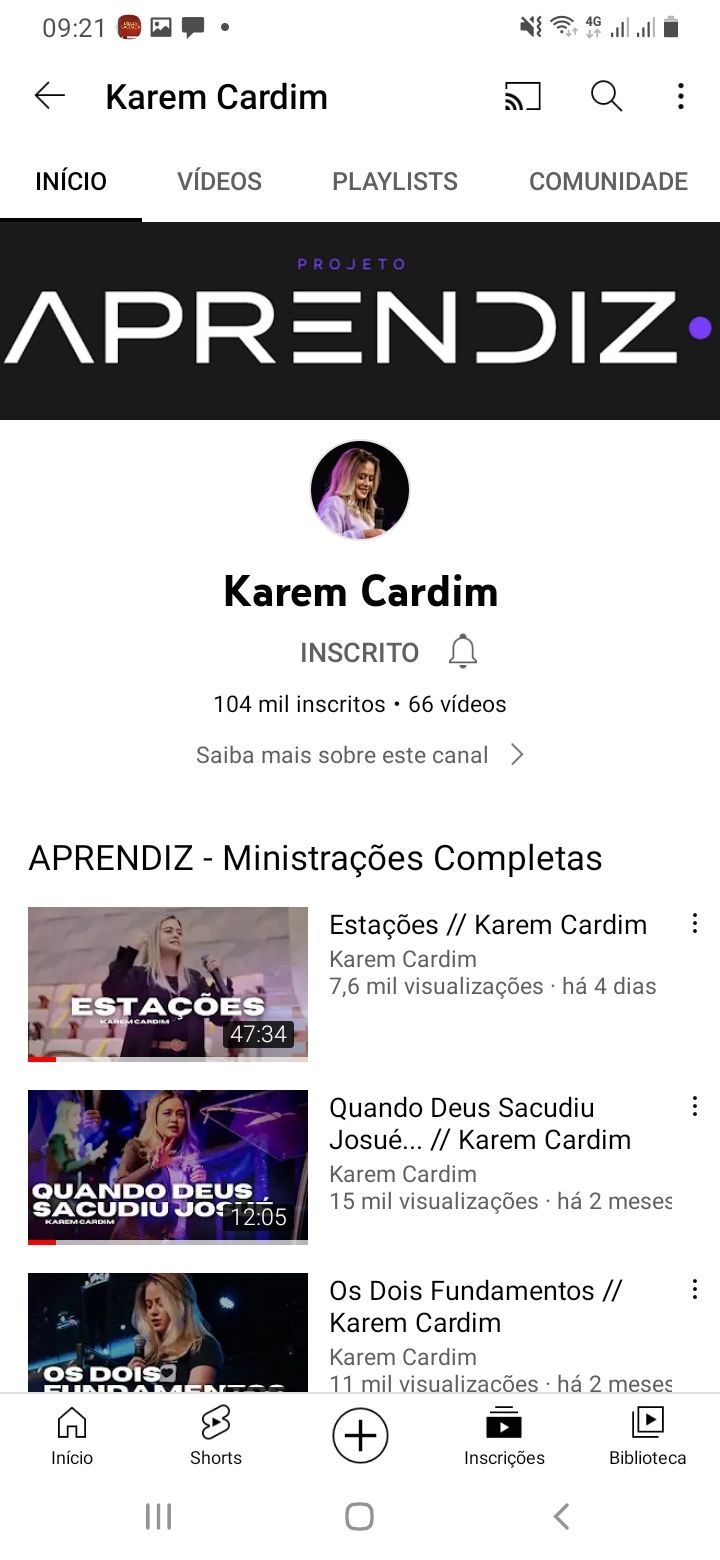Open options for Os Dois Fundamentos

coord(694,1290)
